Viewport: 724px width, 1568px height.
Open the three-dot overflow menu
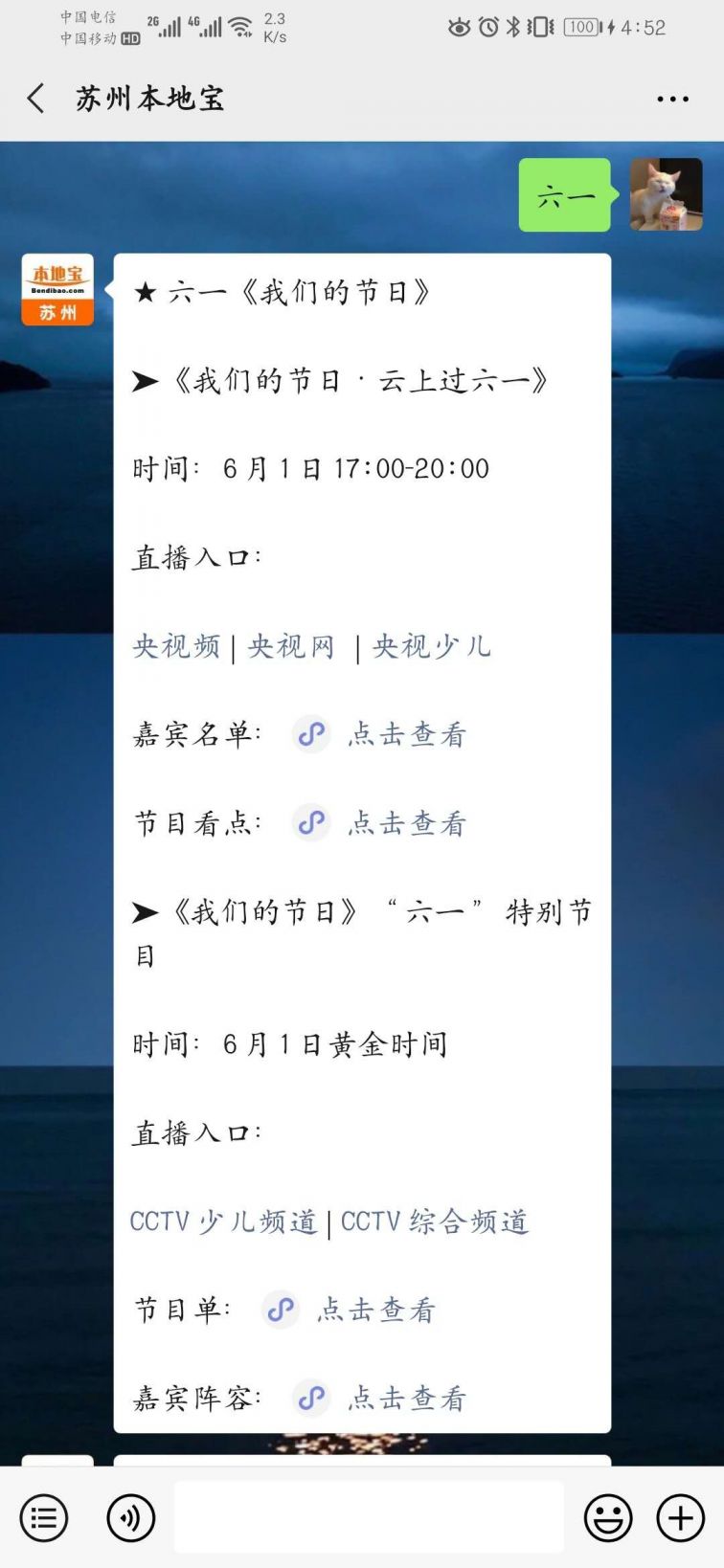tap(672, 99)
